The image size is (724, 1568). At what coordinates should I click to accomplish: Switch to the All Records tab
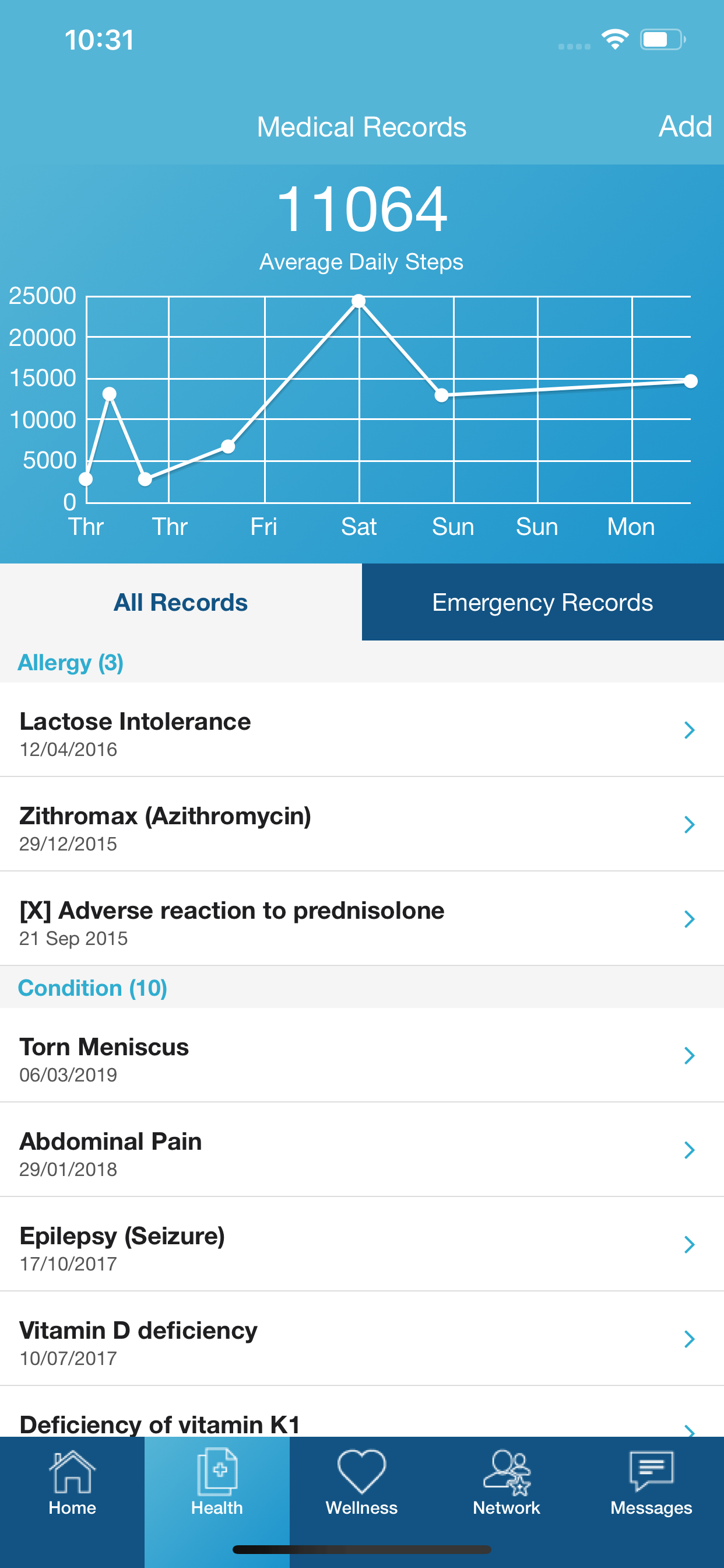[181, 602]
